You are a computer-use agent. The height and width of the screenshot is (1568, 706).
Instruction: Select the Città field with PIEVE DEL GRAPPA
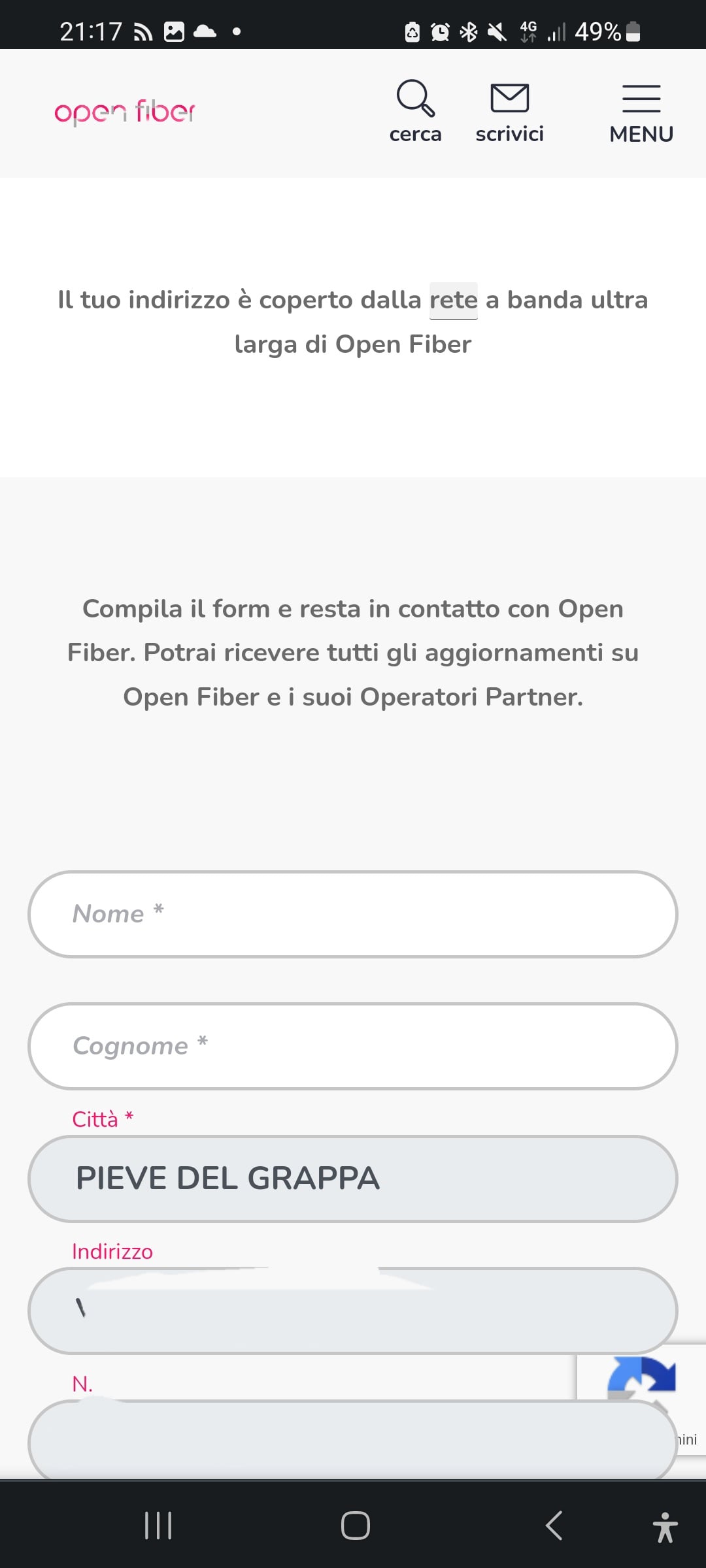pyautogui.click(x=353, y=1179)
